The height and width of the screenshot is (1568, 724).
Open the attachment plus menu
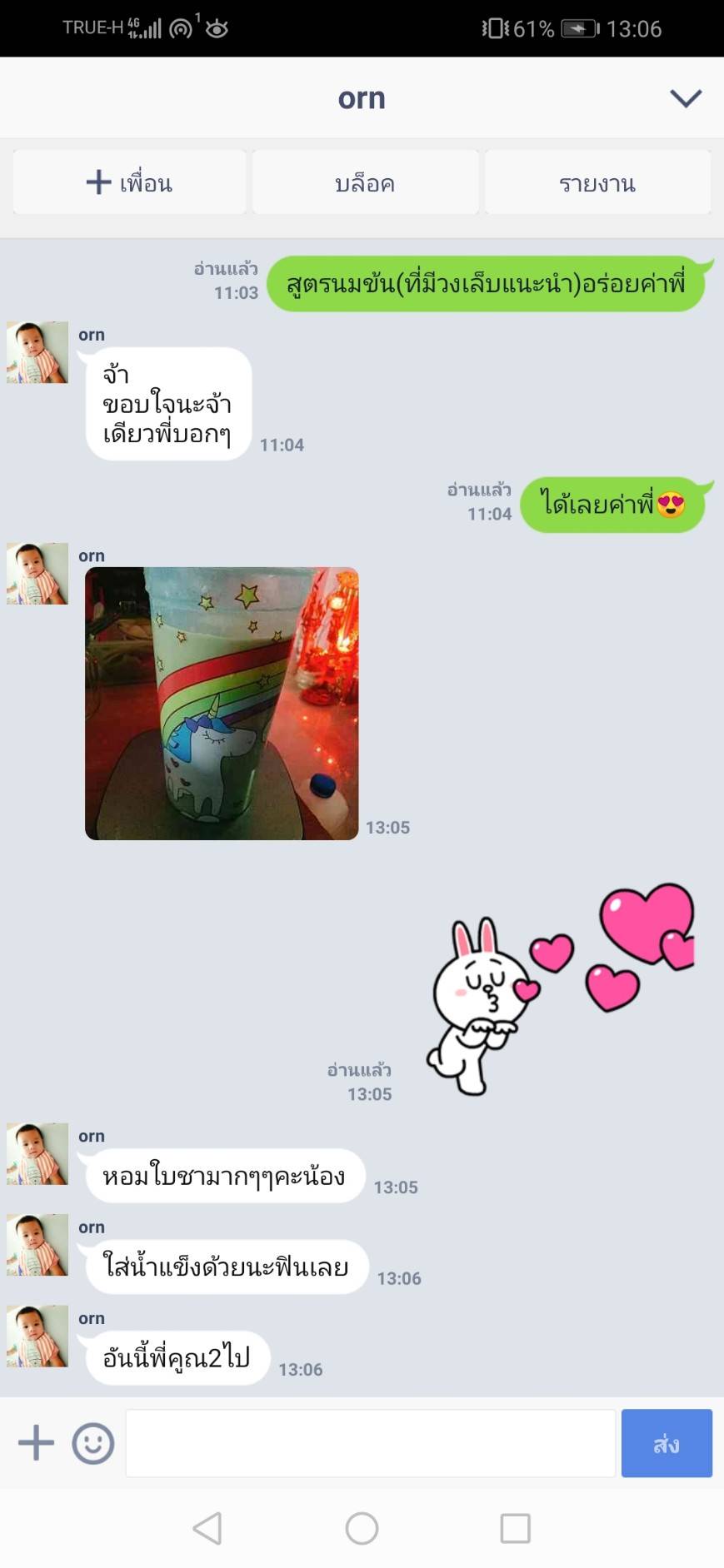click(36, 1443)
